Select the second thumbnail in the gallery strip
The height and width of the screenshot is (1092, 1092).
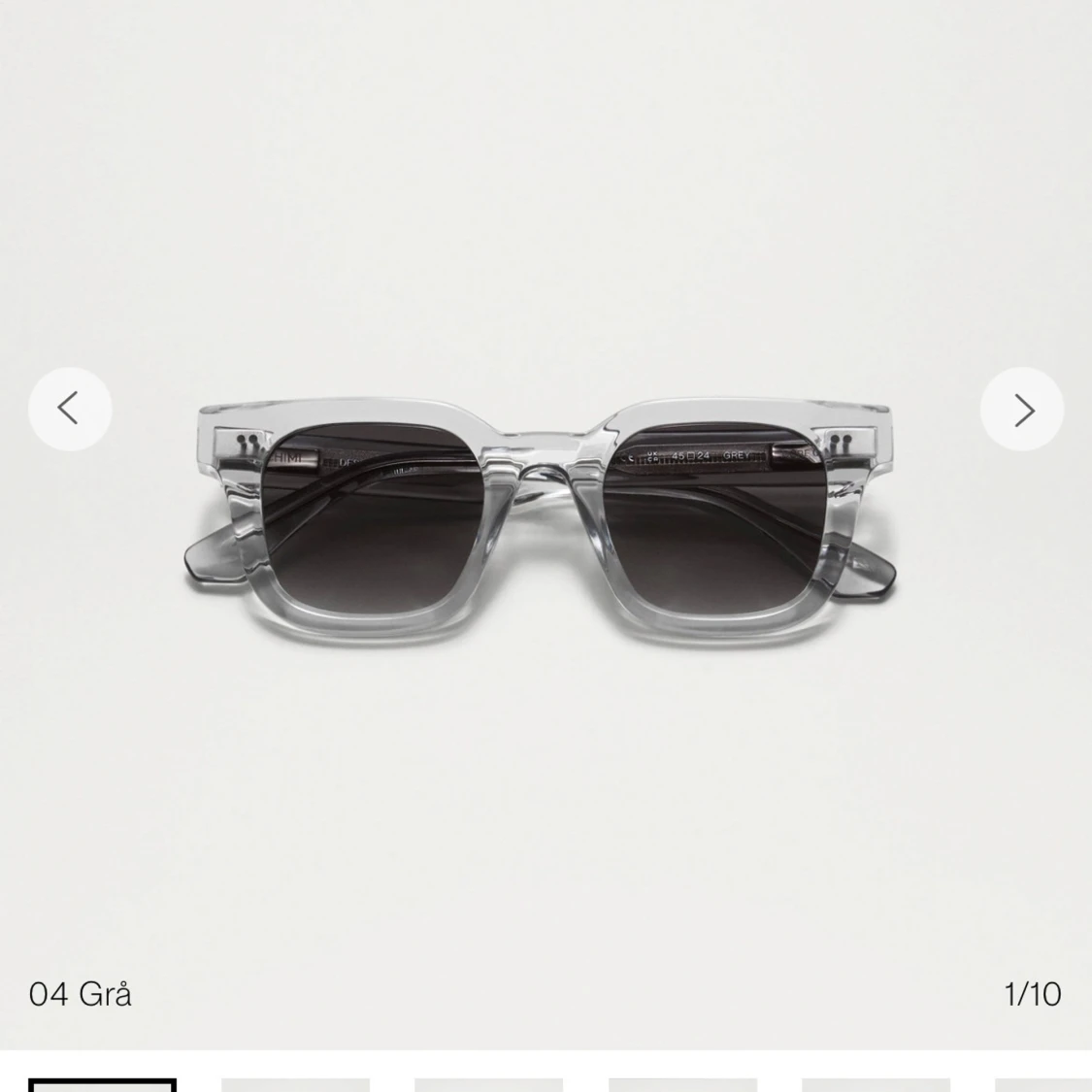coord(295,1084)
